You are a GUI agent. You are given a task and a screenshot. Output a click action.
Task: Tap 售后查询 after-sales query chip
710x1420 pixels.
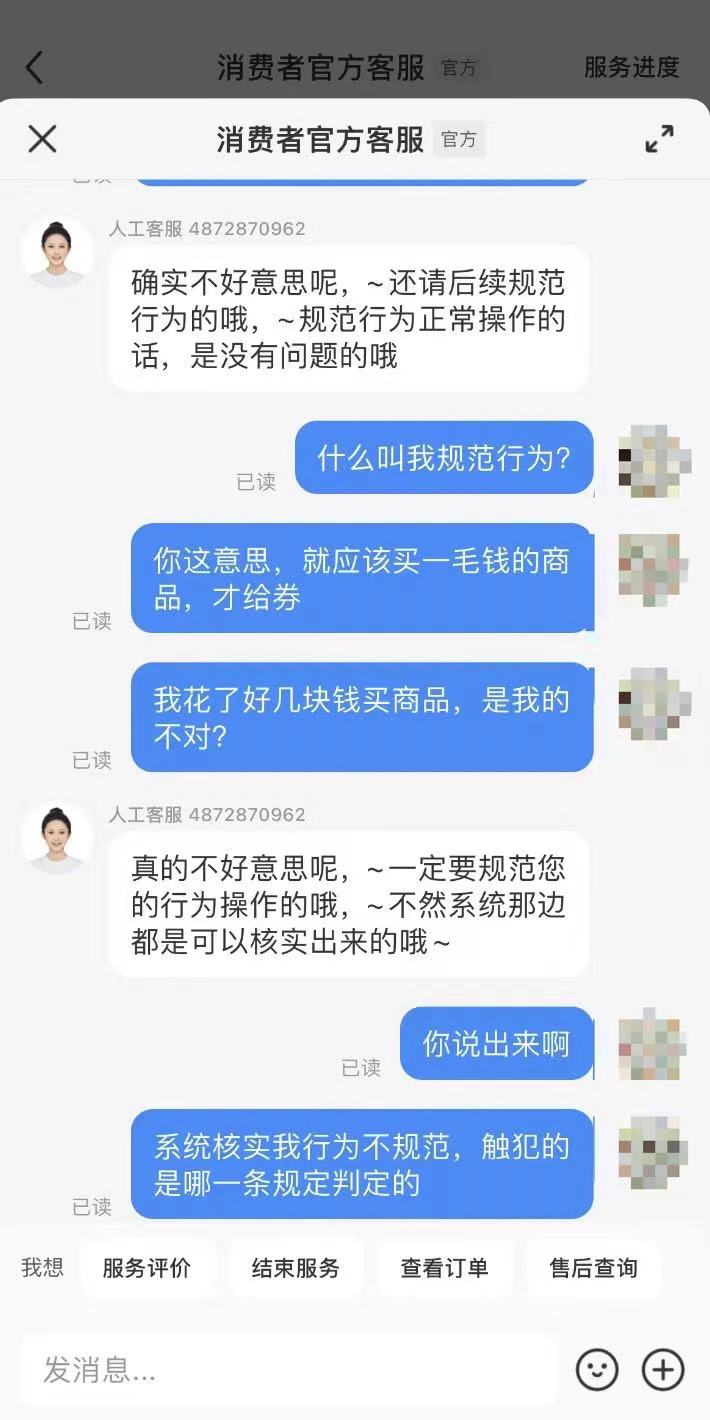point(593,1268)
